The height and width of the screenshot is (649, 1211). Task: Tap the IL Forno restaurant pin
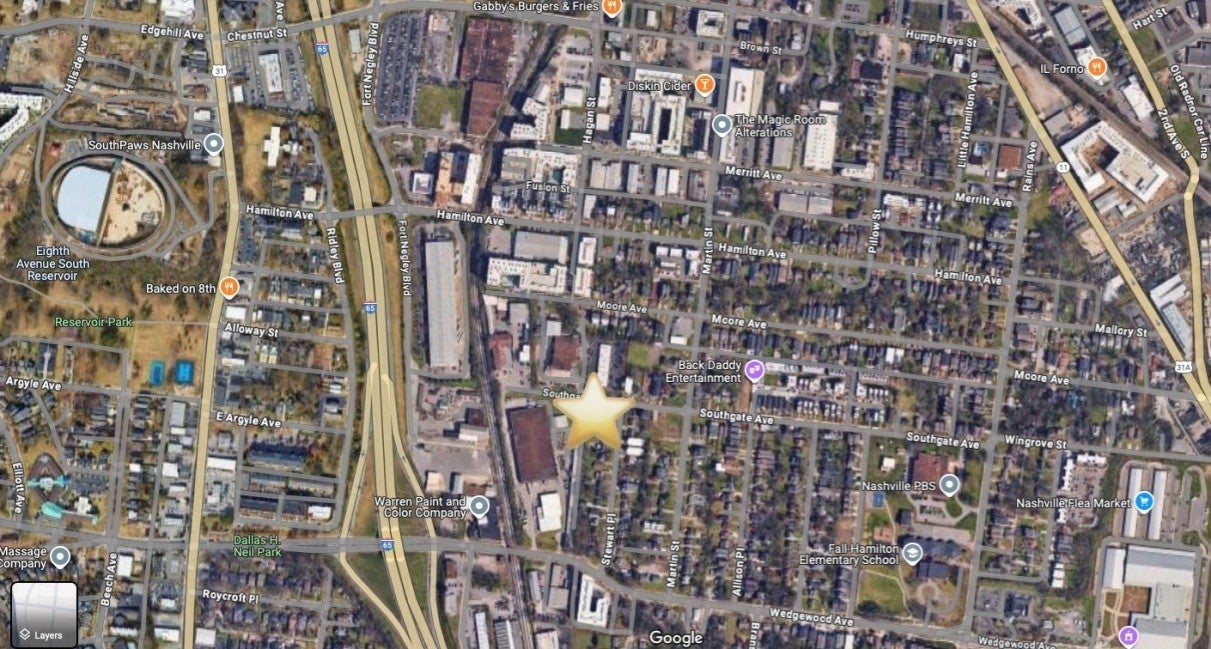1097,67
